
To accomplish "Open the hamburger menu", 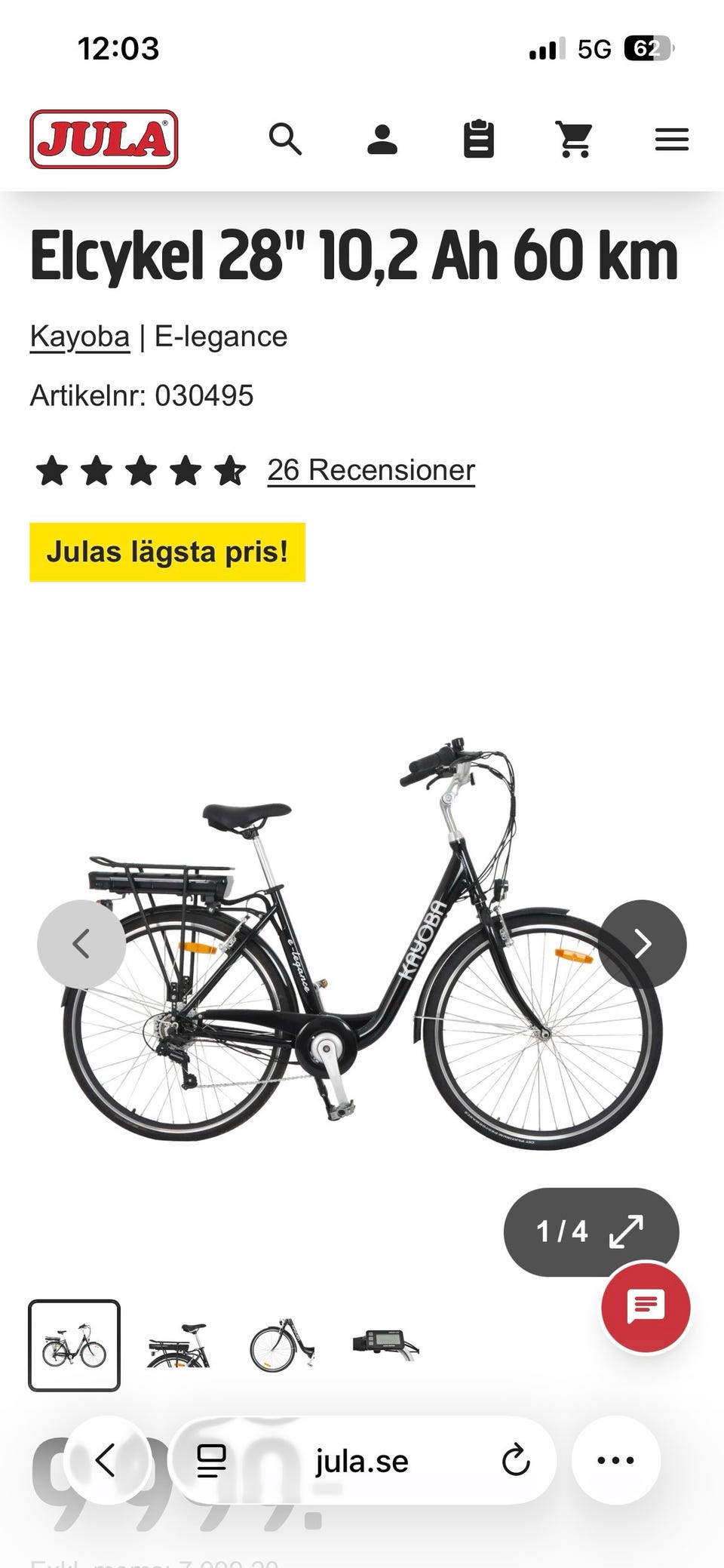I will [x=672, y=140].
